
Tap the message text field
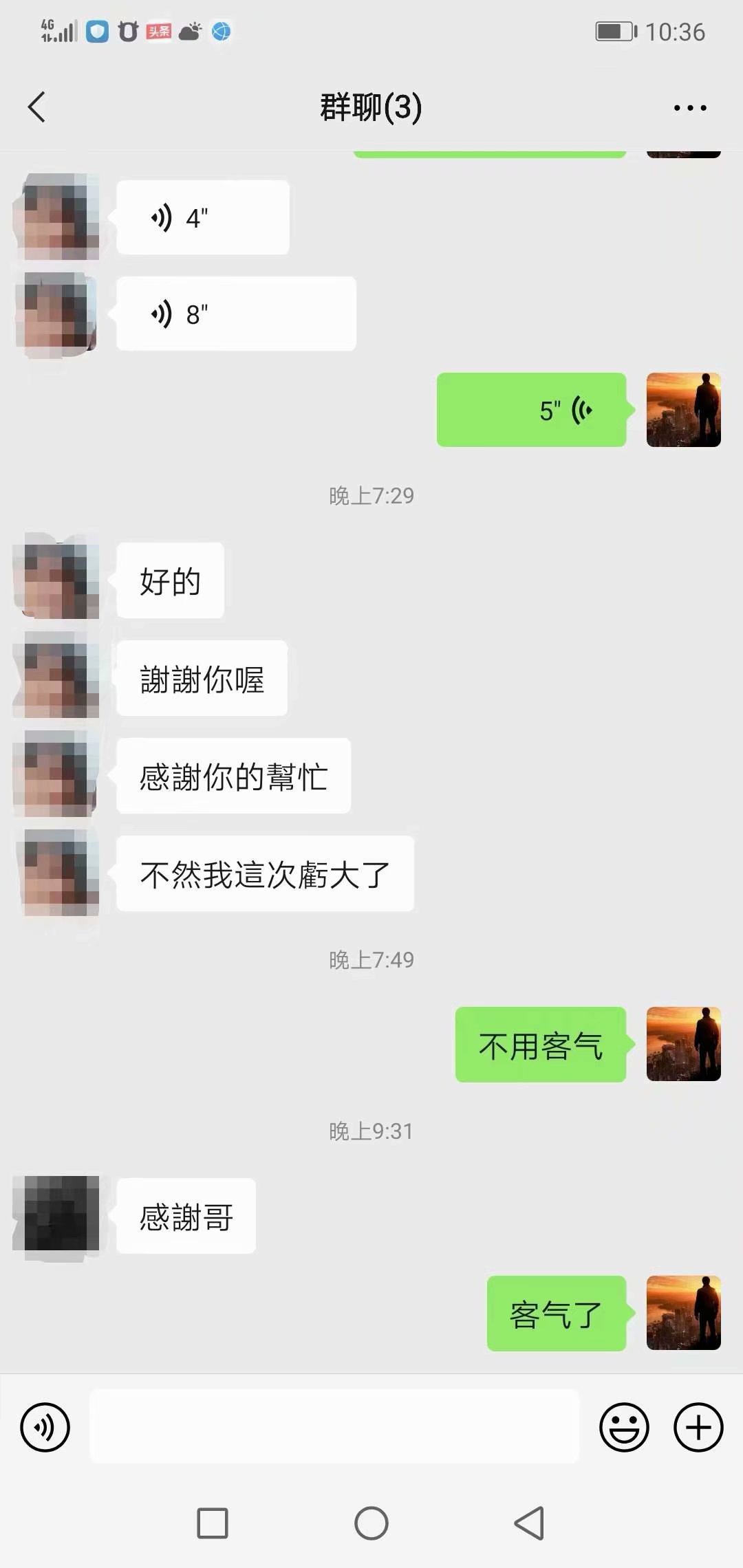pyautogui.click(x=334, y=1427)
